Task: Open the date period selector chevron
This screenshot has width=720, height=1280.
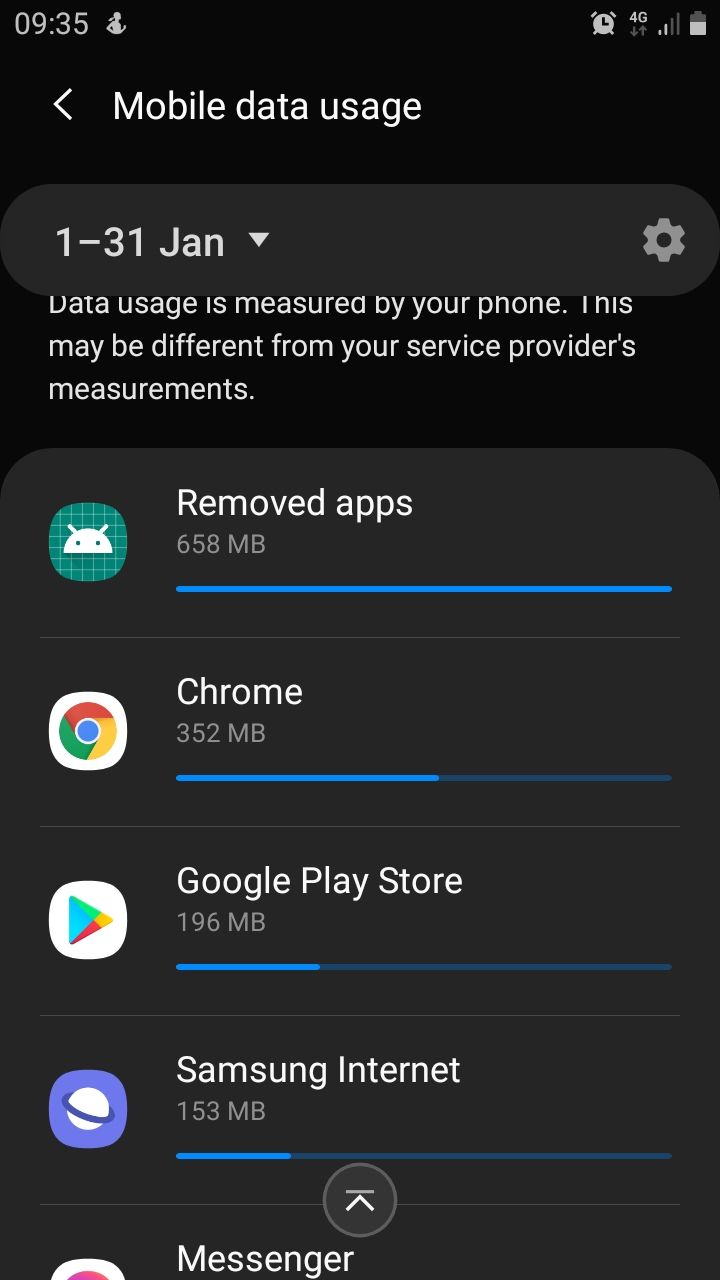Action: [258, 240]
